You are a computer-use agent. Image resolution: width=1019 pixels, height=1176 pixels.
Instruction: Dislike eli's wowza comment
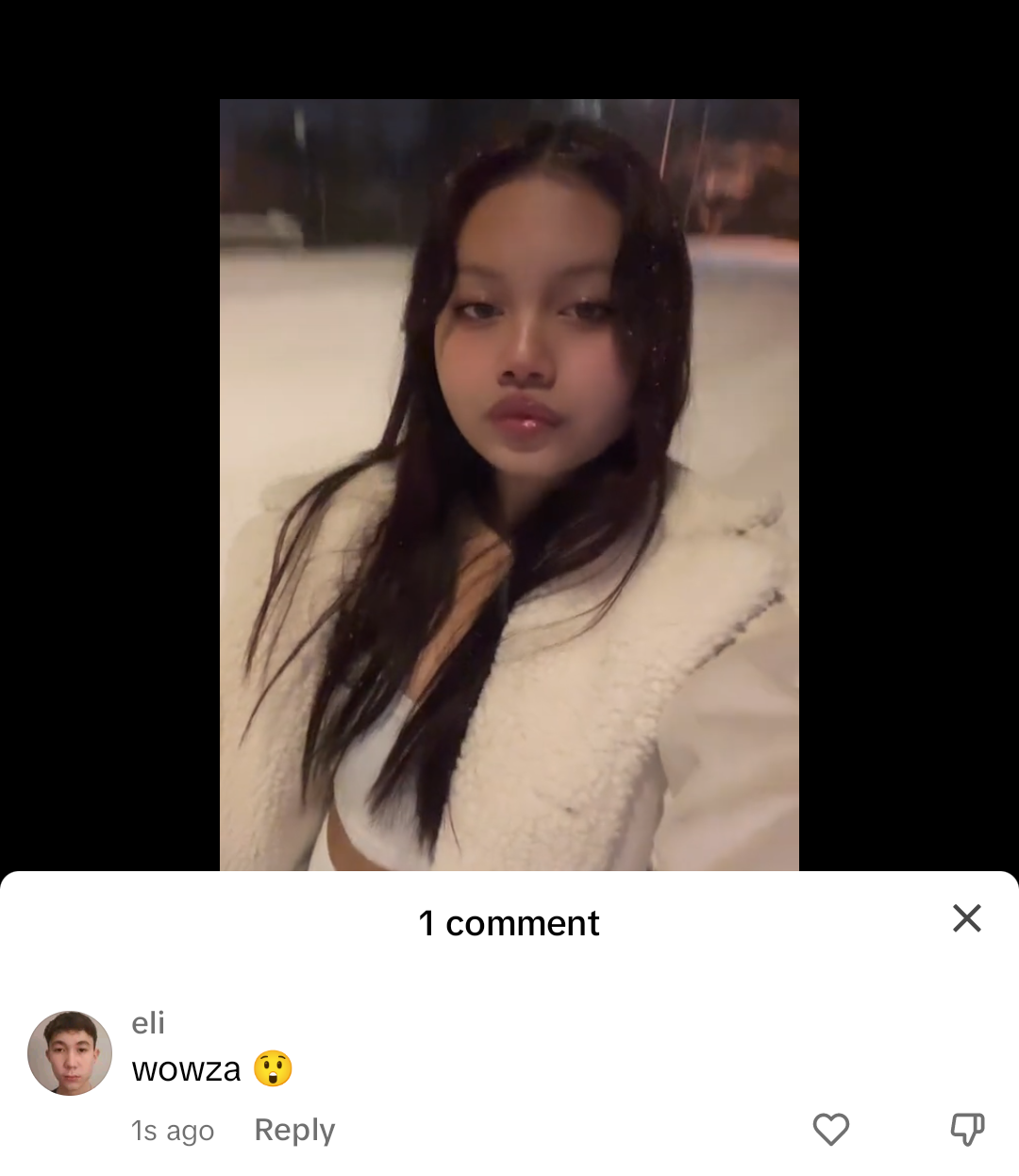tap(967, 1129)
